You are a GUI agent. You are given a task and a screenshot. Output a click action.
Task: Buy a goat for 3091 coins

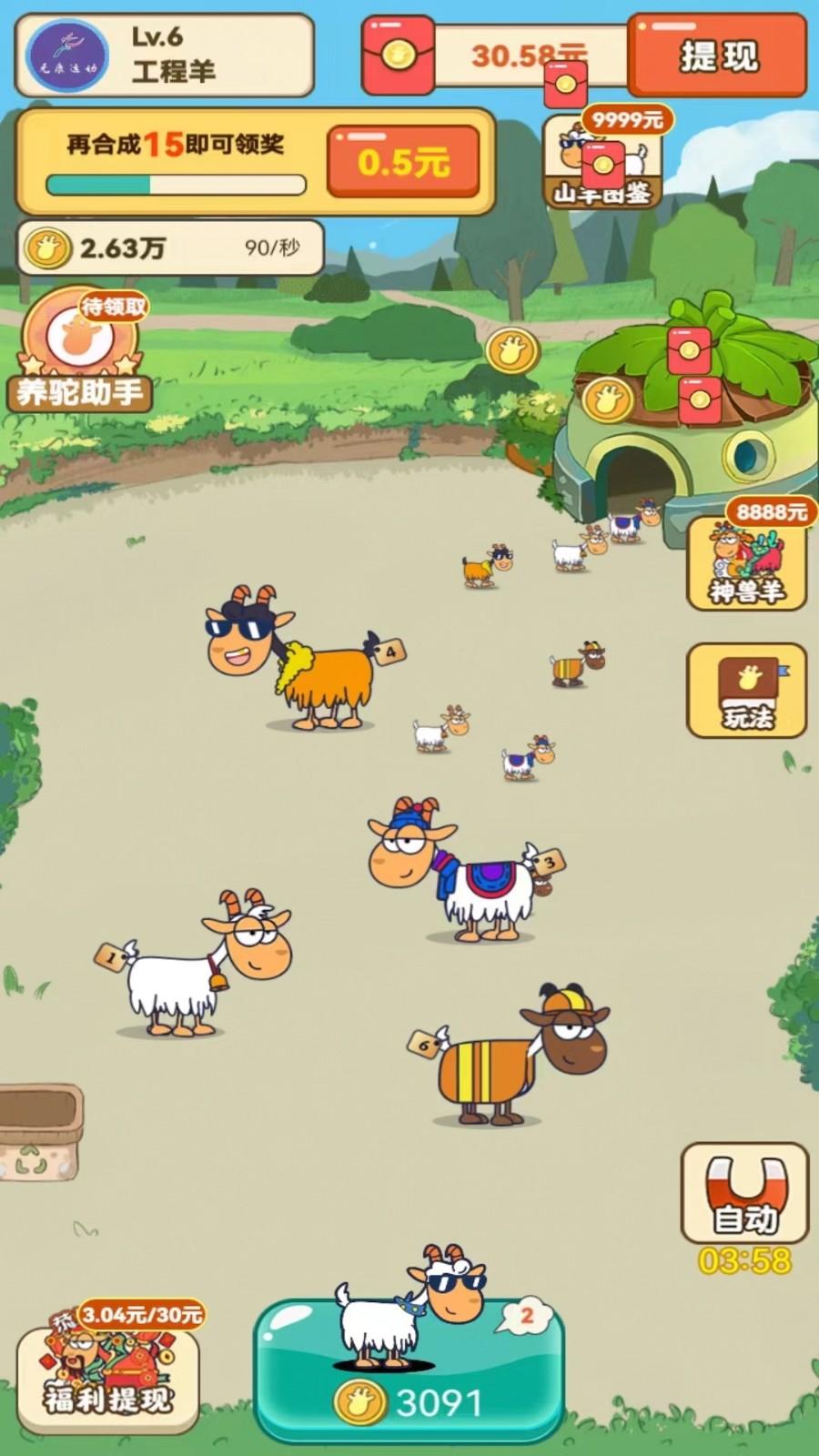409,1370
